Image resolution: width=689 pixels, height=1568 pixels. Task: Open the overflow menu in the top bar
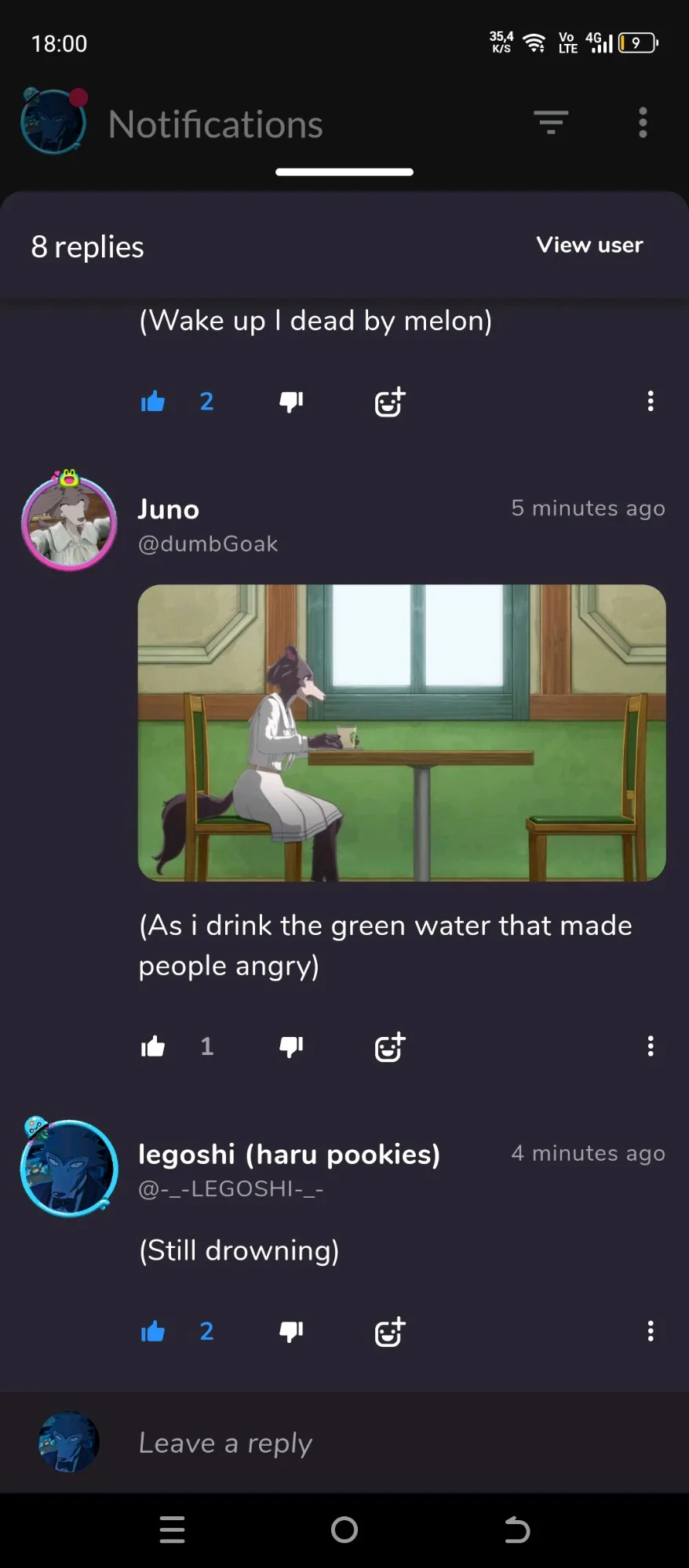[643, 123]
